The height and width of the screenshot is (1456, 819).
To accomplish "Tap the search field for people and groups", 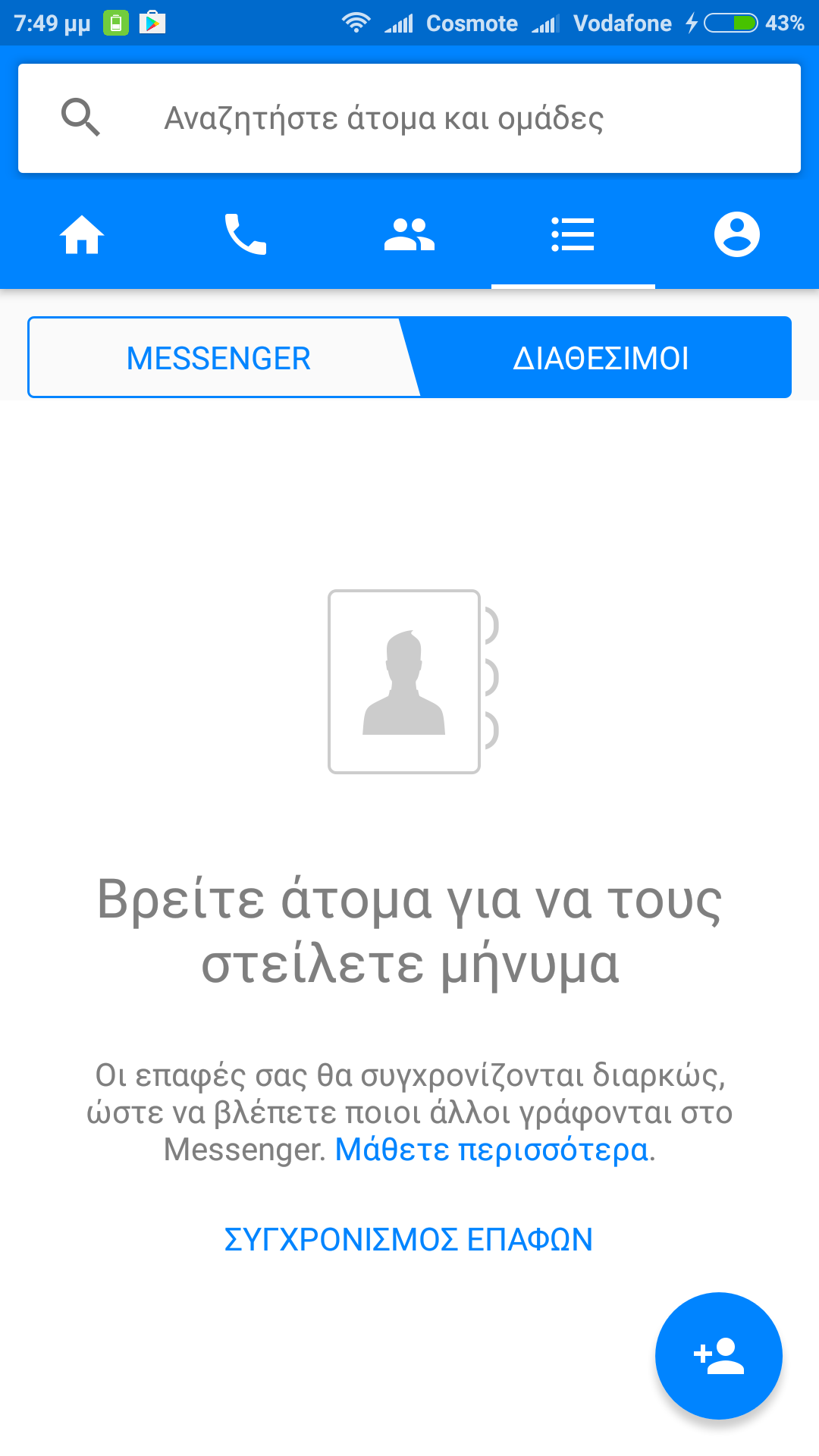I will (409, 118).
